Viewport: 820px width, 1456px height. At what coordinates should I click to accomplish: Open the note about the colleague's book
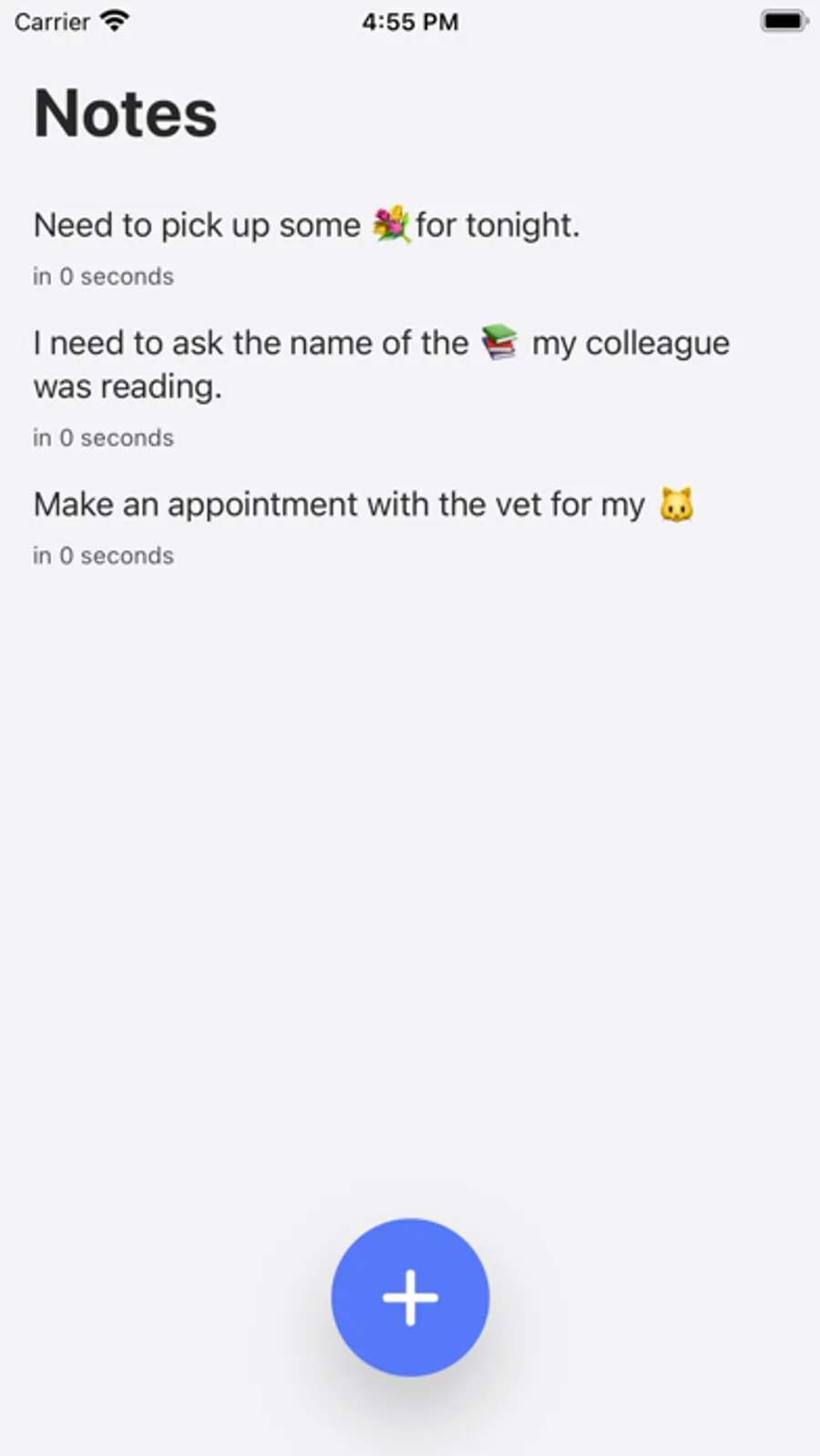(381, 364)
